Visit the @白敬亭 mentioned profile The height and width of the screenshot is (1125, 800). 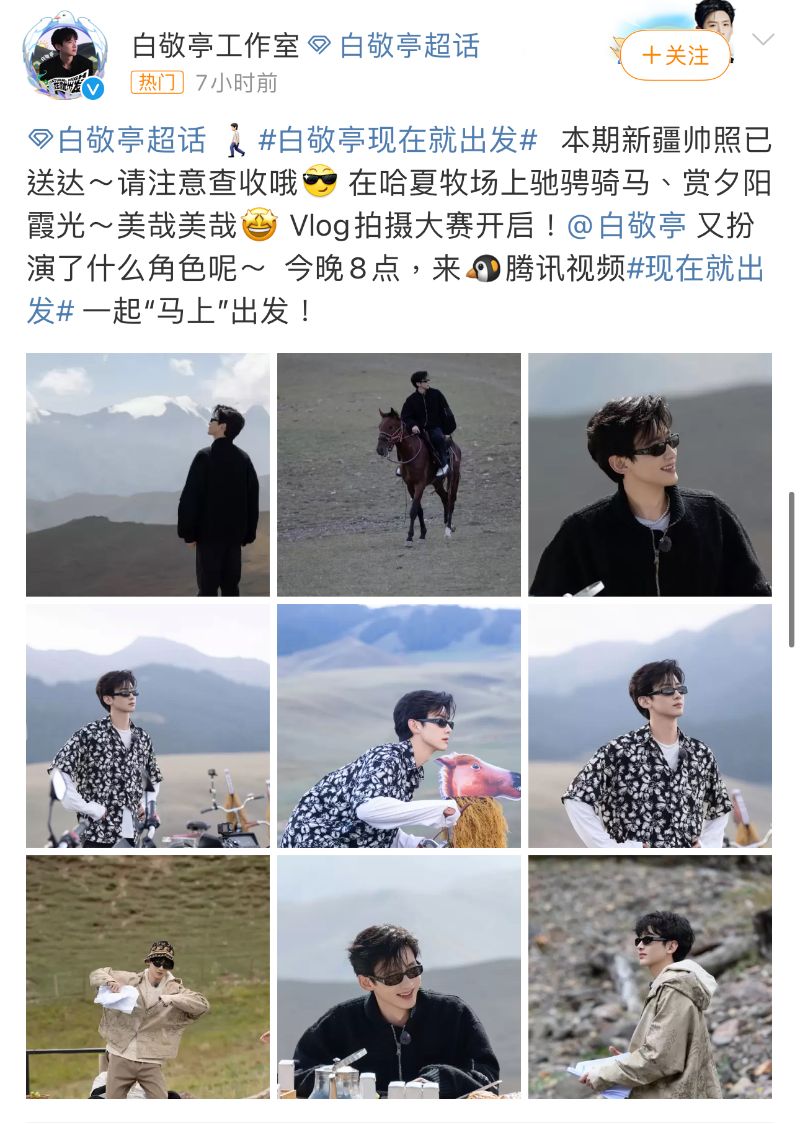coord(627,226)
